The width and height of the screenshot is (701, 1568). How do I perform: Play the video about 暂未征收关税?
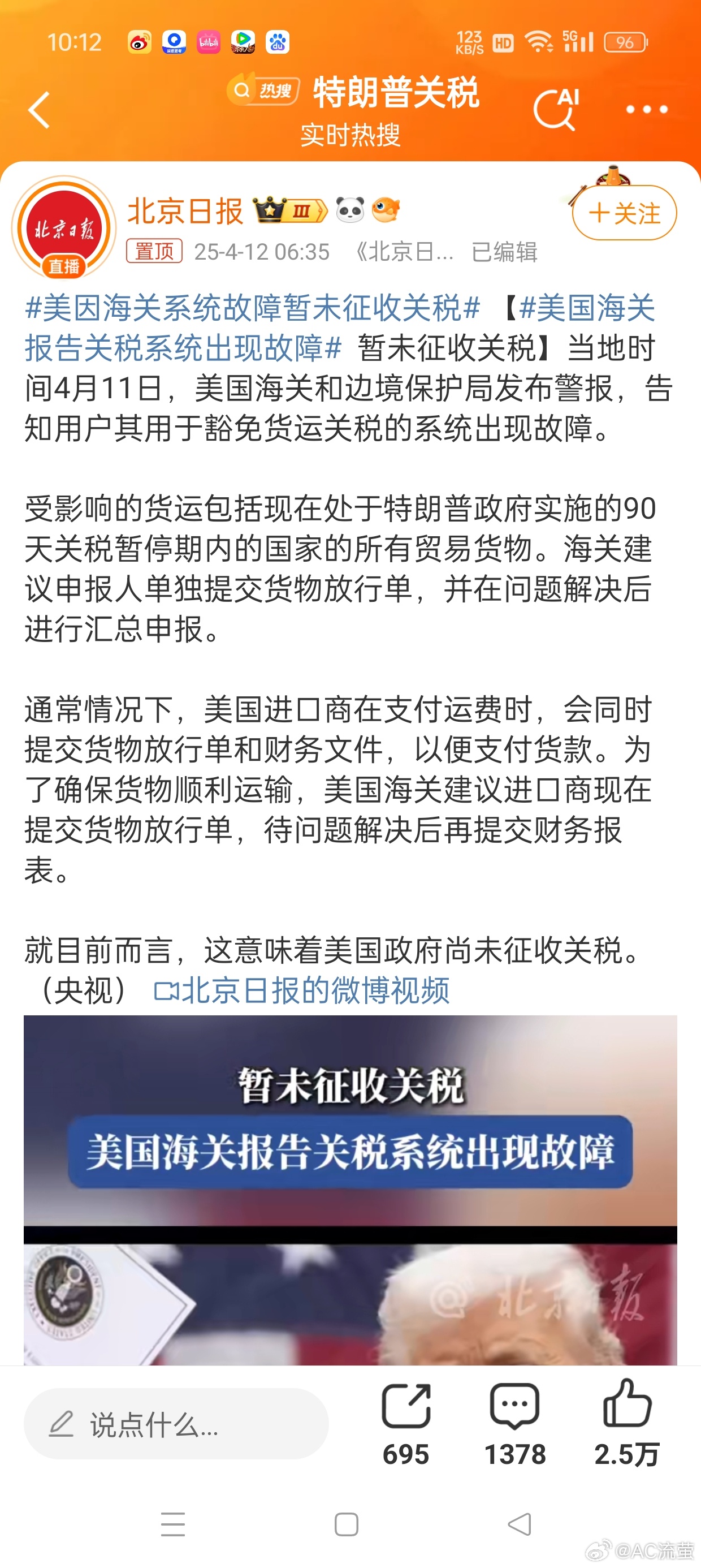[350, 1190]
